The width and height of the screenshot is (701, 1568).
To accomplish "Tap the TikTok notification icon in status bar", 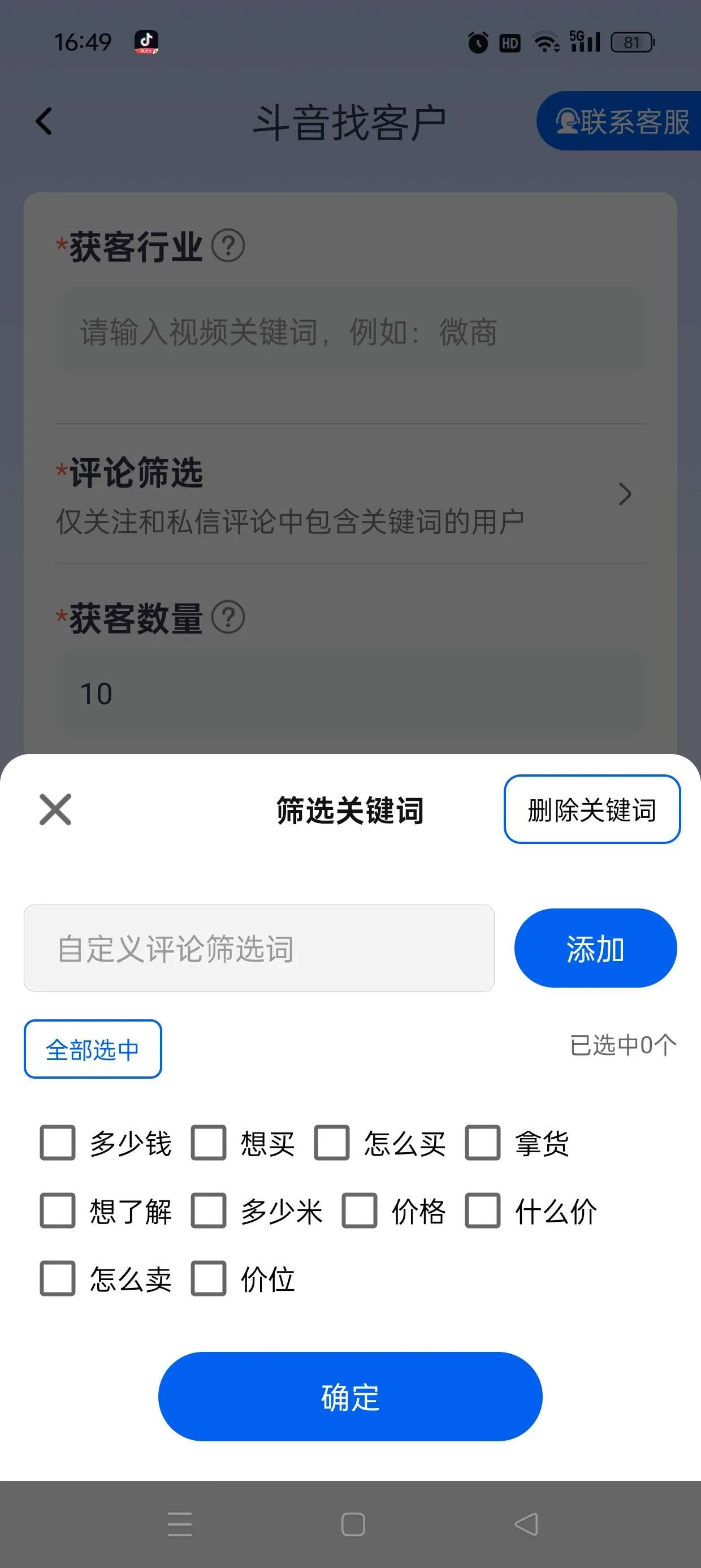I will (146, 41).
